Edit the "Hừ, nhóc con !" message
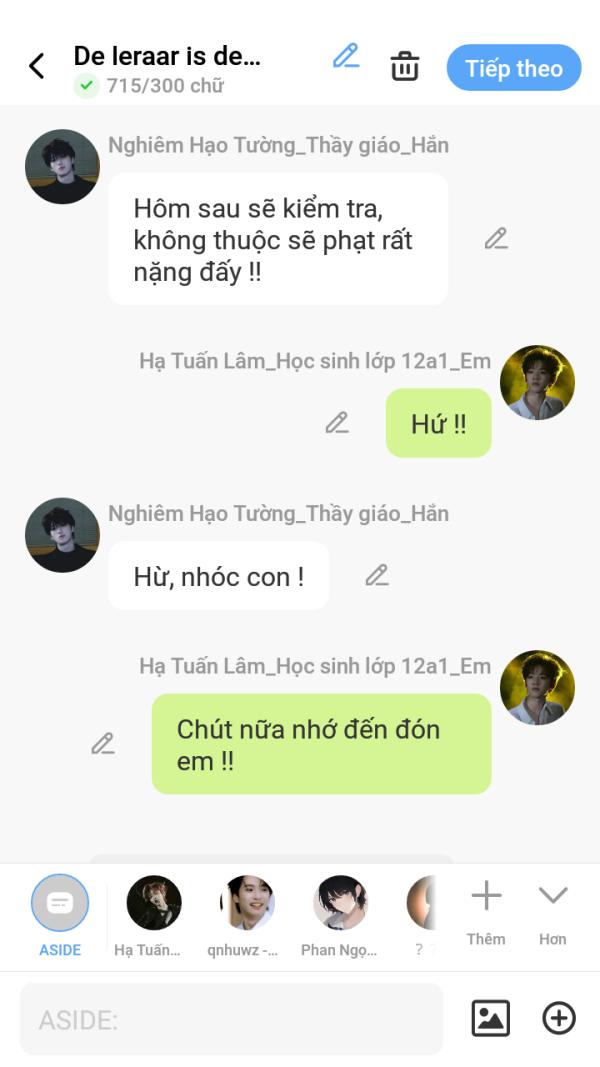 [x=376, y=575]
